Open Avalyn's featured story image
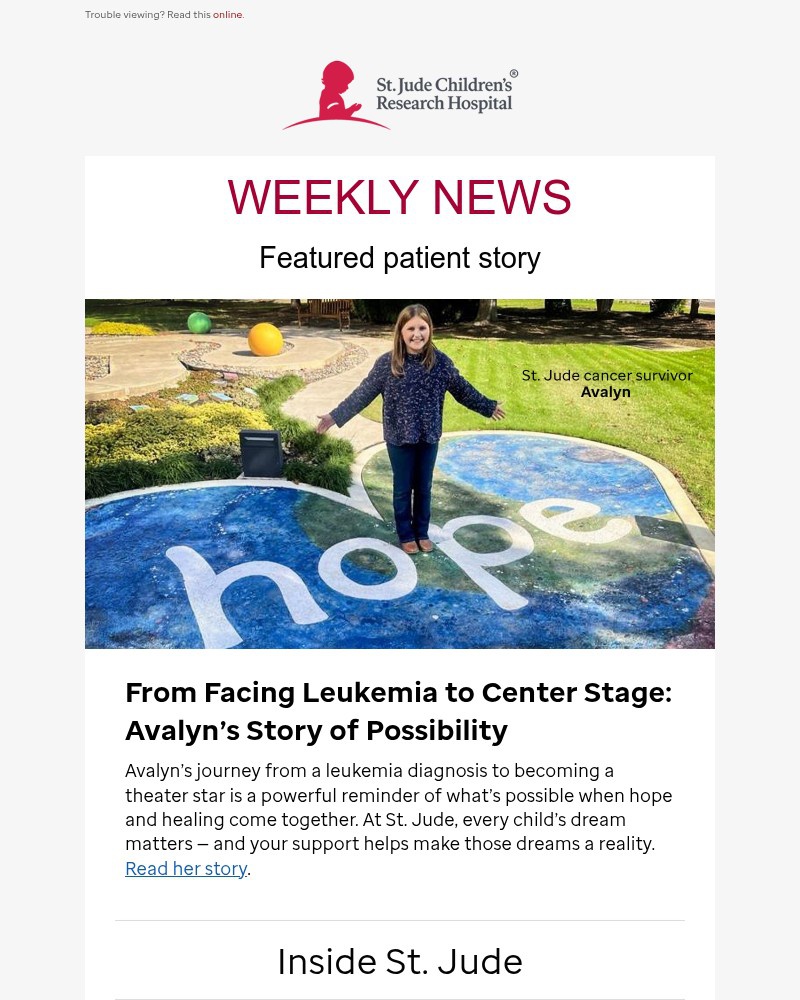The height and width of the screenshot is (1000, 800). tap(400, 474)
